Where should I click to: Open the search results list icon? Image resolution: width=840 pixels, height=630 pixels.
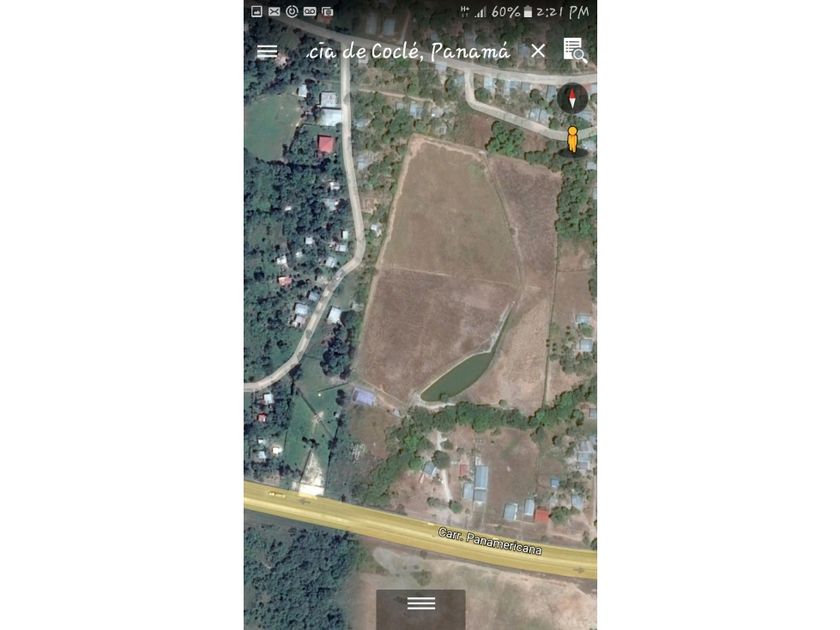(x=574, y=50)
